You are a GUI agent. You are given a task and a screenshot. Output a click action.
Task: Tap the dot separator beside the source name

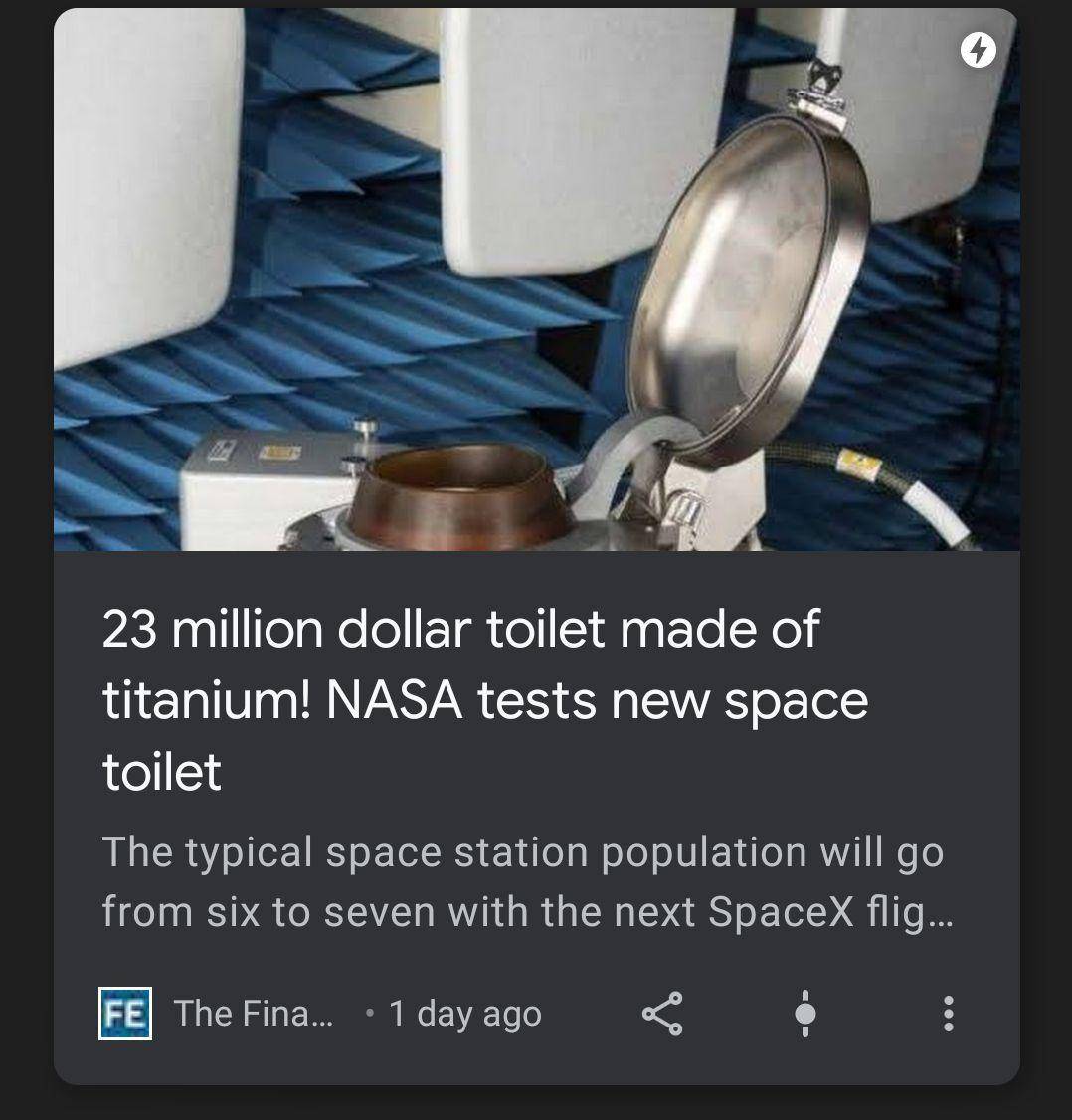(370, 1014)
